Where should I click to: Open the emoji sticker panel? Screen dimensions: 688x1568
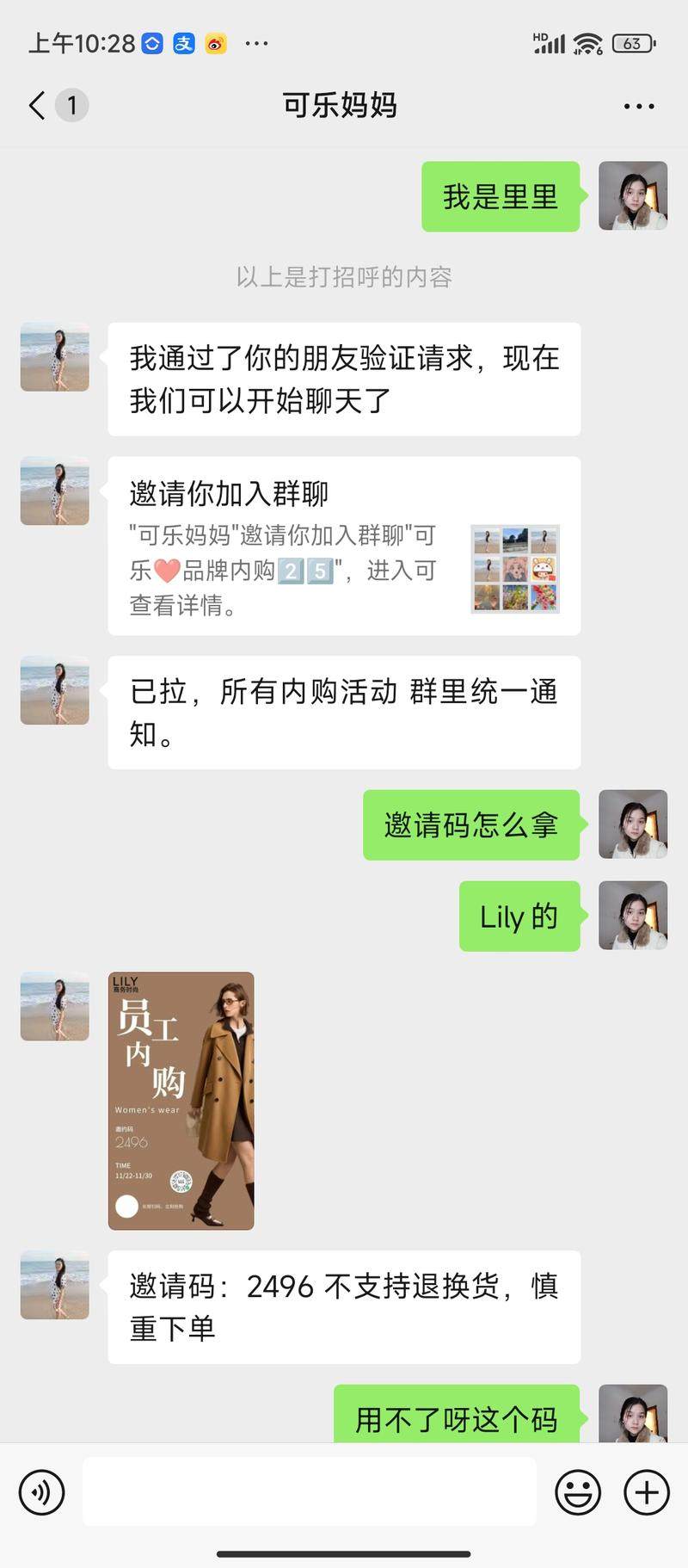[577, 1491]
